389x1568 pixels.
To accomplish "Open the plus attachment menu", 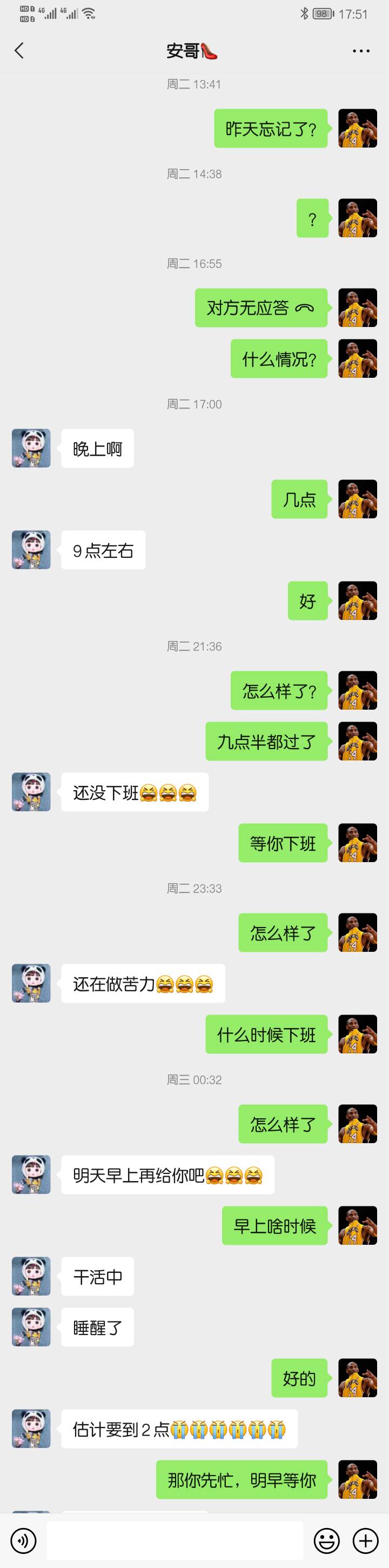I will coord(365,1540).
